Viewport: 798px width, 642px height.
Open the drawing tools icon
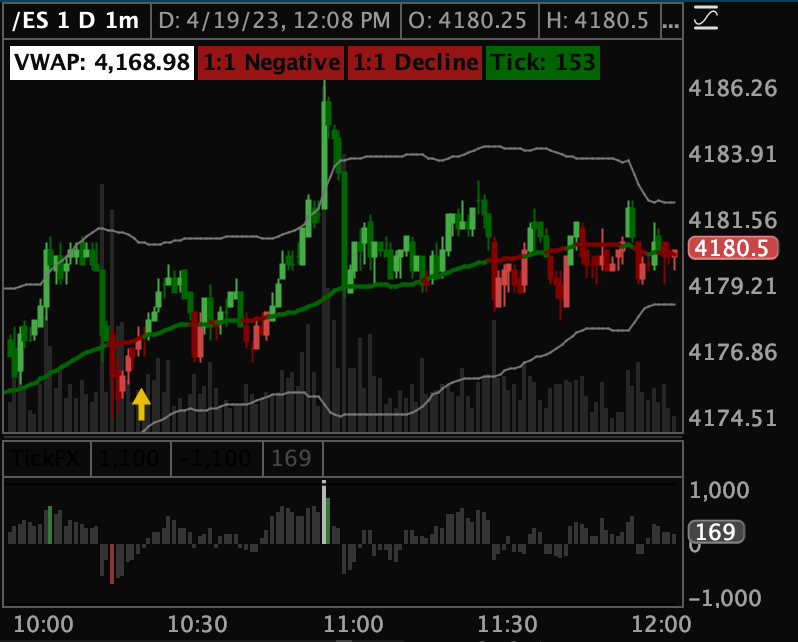click(x=706, y=18)
